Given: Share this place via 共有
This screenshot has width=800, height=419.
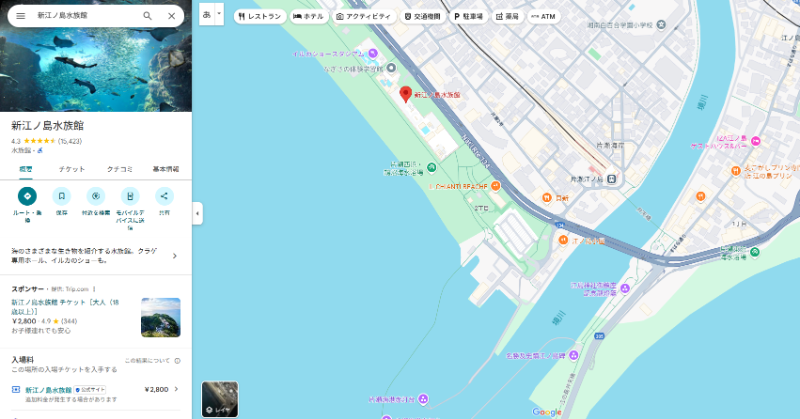Looking at the screenshot, I should click(x=164, y=196).
